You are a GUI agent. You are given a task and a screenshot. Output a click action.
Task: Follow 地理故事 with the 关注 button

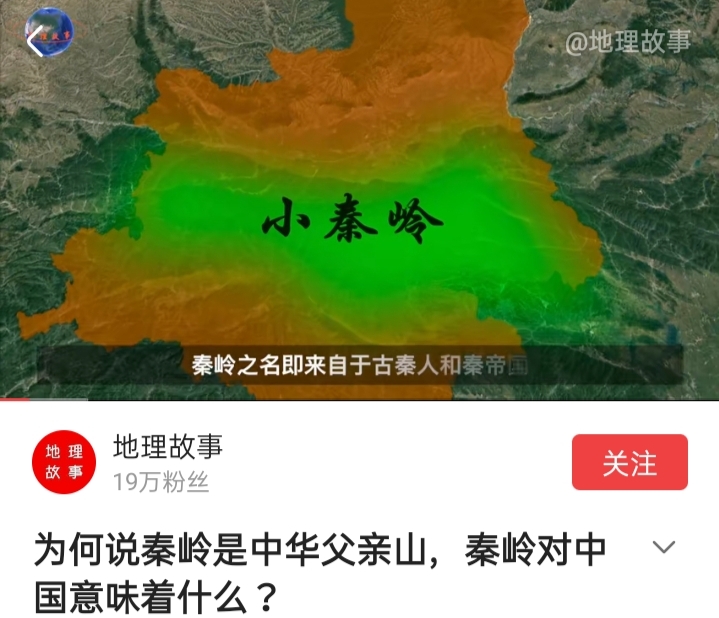point(629,462)
